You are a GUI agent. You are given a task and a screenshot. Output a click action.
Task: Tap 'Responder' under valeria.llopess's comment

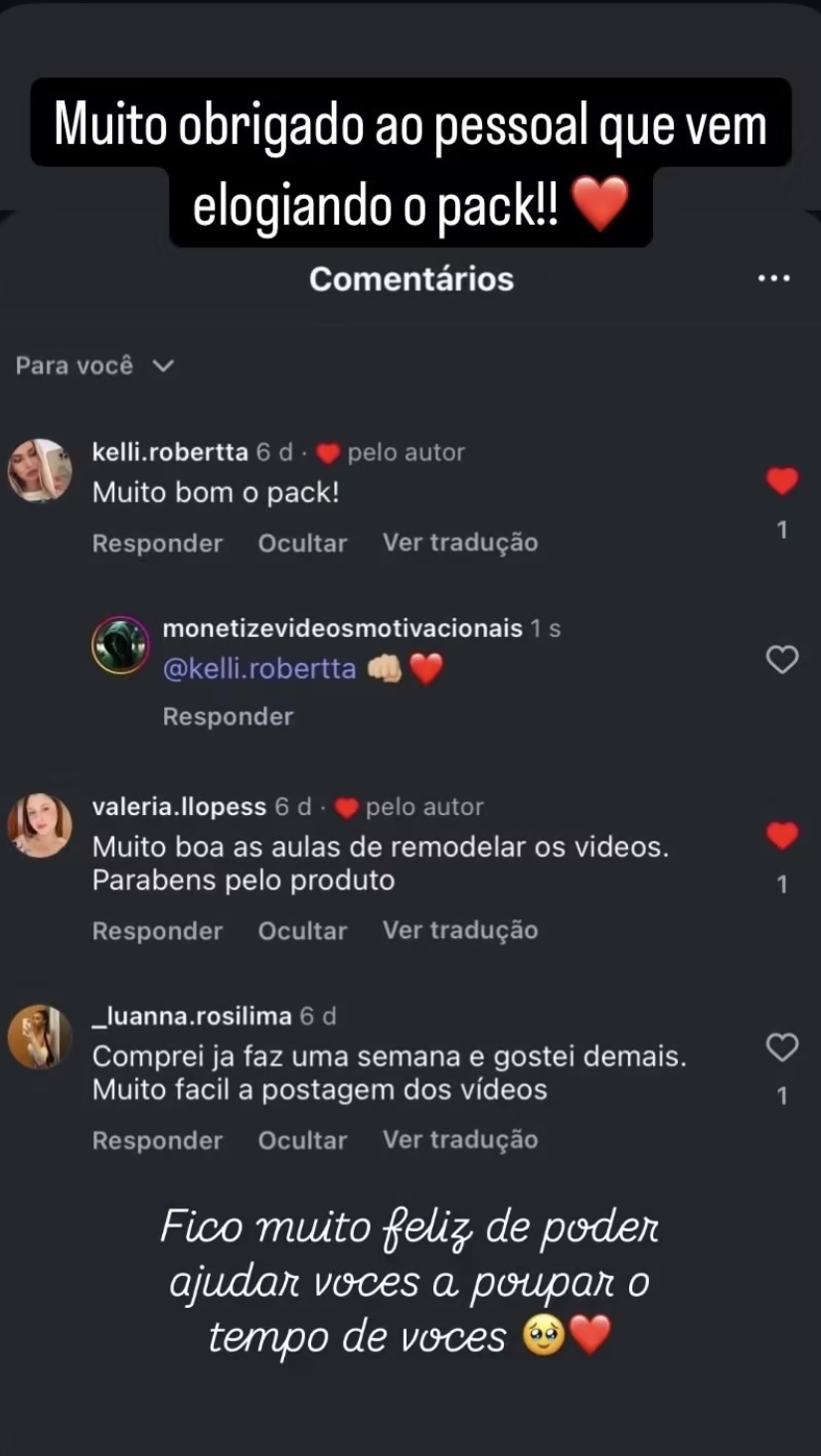click(x=157, y=931)
